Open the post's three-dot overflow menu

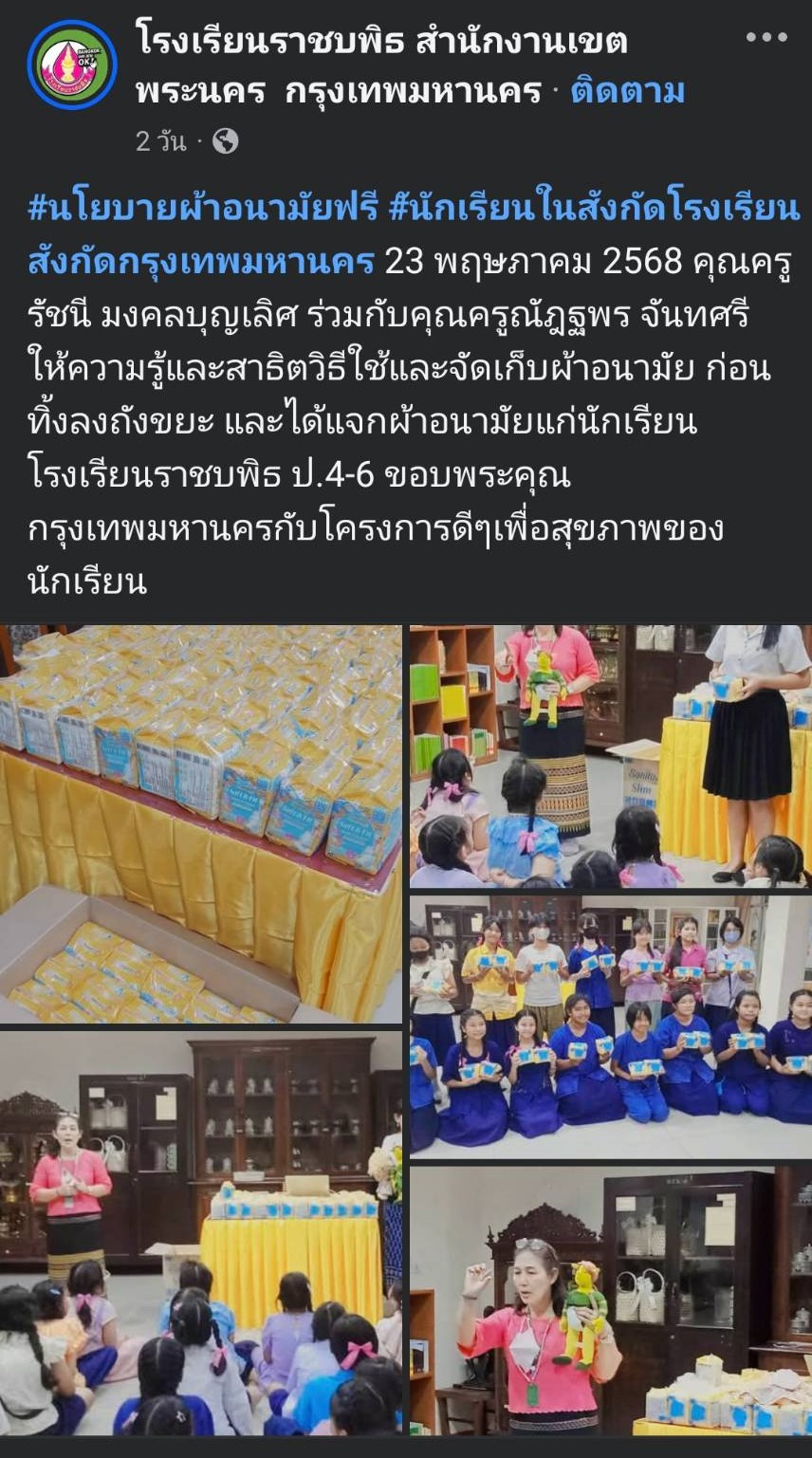[x=766, y=39]
